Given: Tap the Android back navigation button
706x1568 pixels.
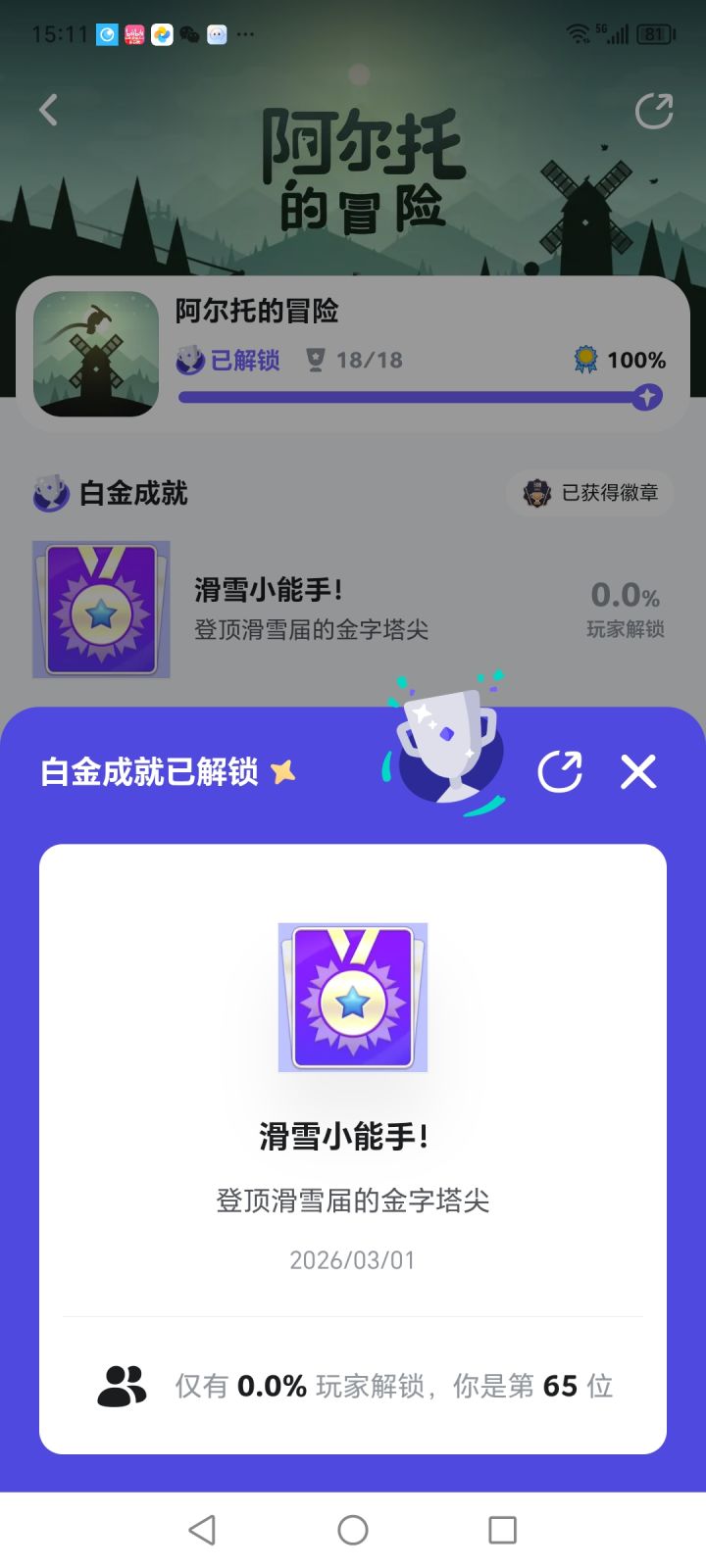Looking at the screenshot, I should coord(202,1529).
